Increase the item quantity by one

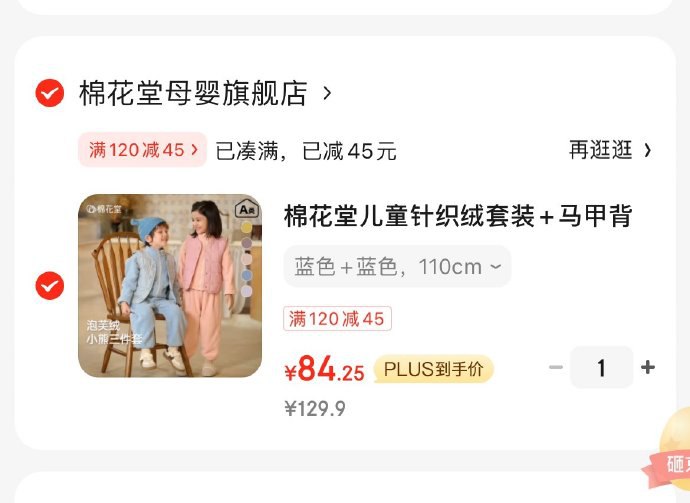[648, 368]
